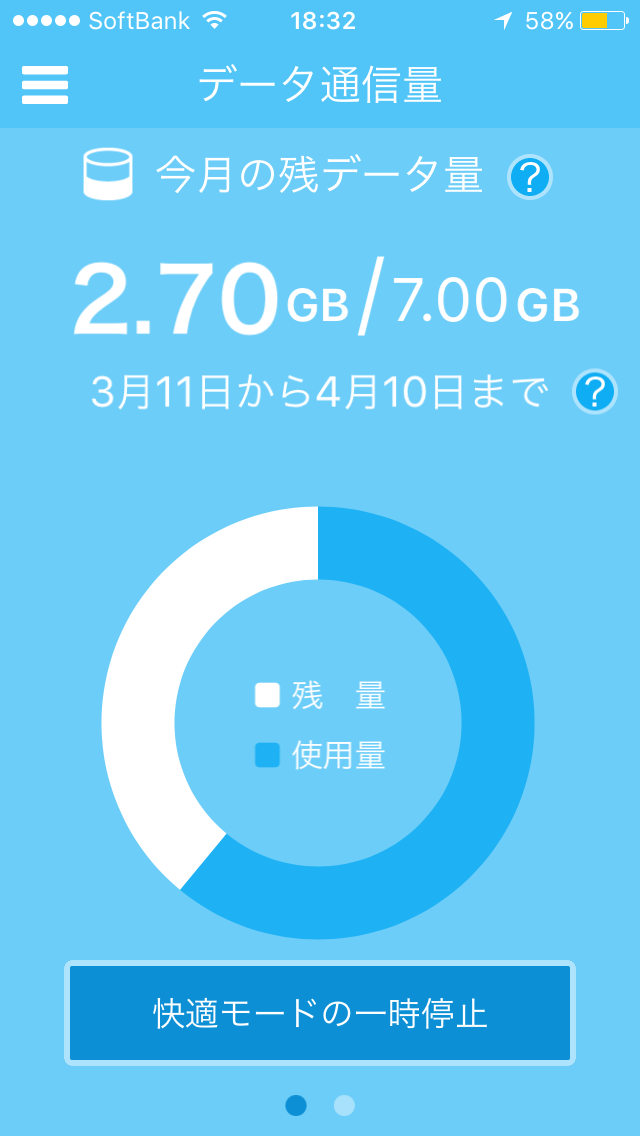Go to the second page indicator dot

pyautogui.click(x=344, y=1105)
